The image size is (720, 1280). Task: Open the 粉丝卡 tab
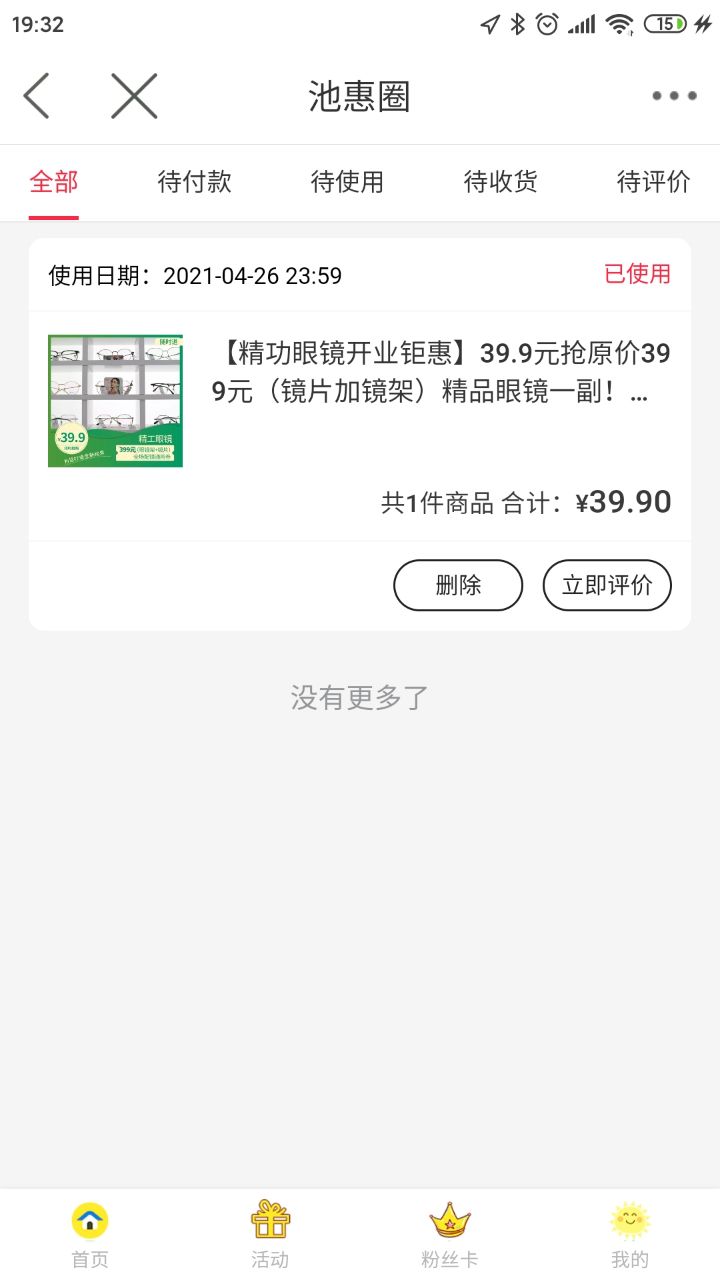[x=450, y=1234]
